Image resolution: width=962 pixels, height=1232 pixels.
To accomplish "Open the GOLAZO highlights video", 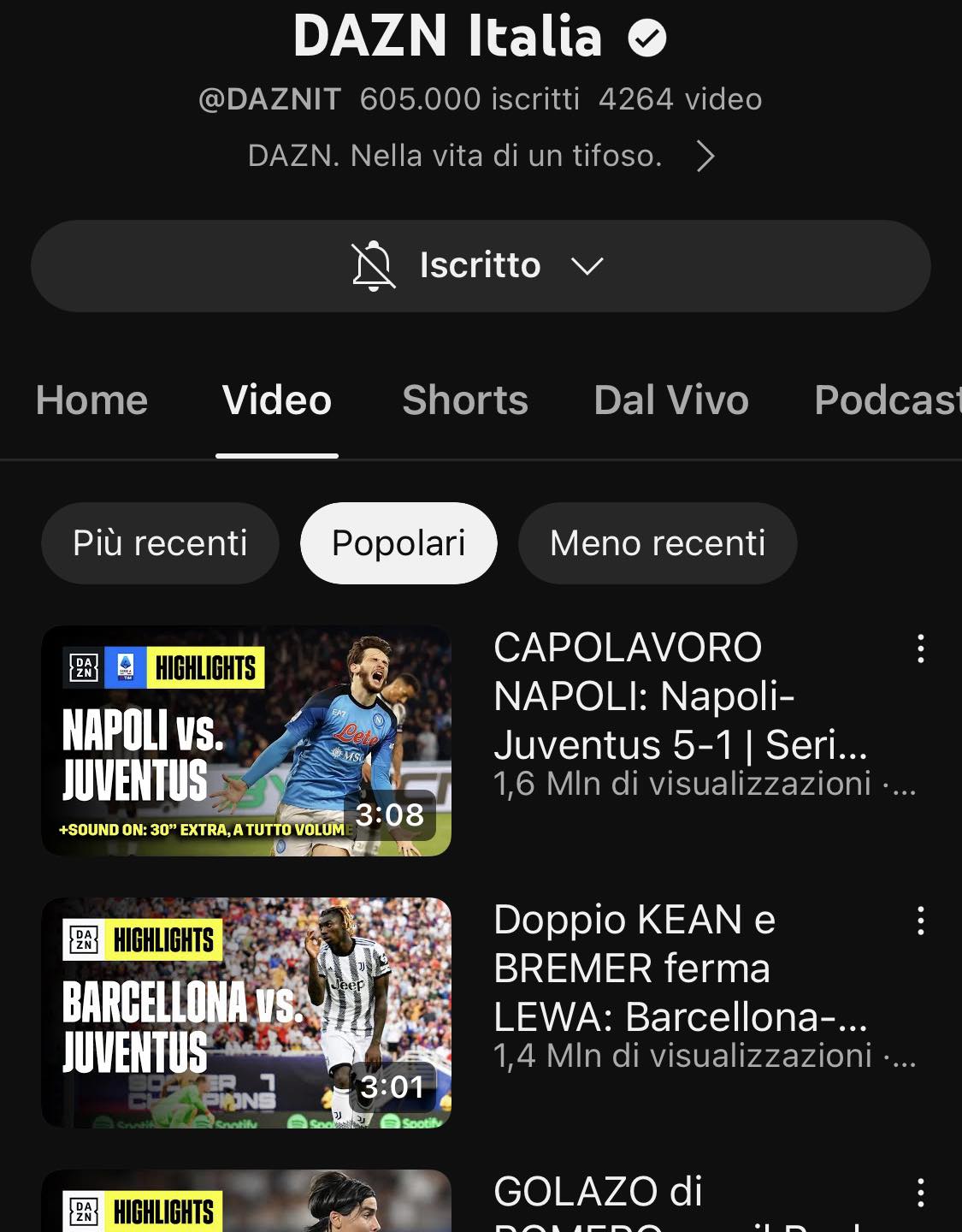I will (246, 1202).
